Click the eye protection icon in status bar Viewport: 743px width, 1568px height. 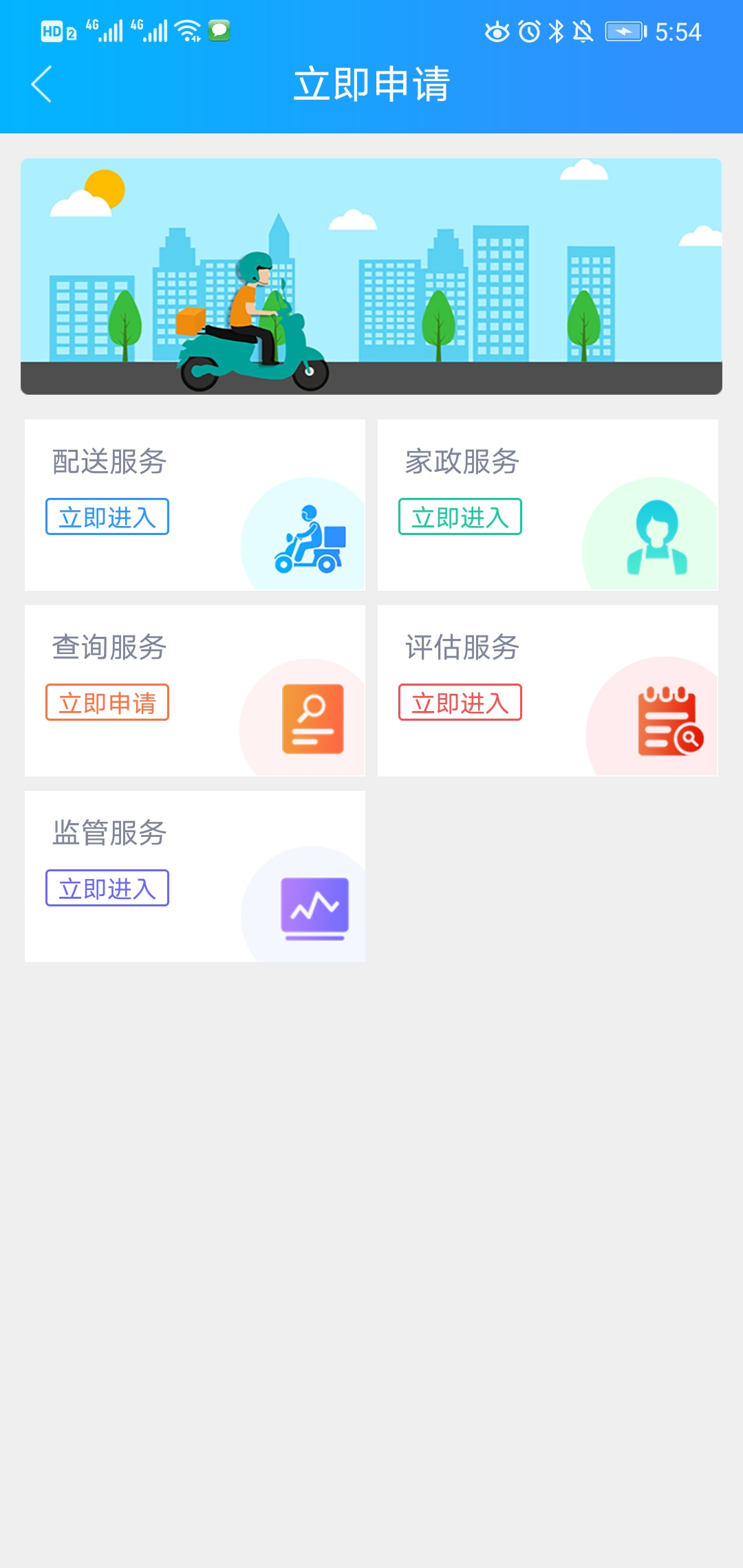coord(497,30)
